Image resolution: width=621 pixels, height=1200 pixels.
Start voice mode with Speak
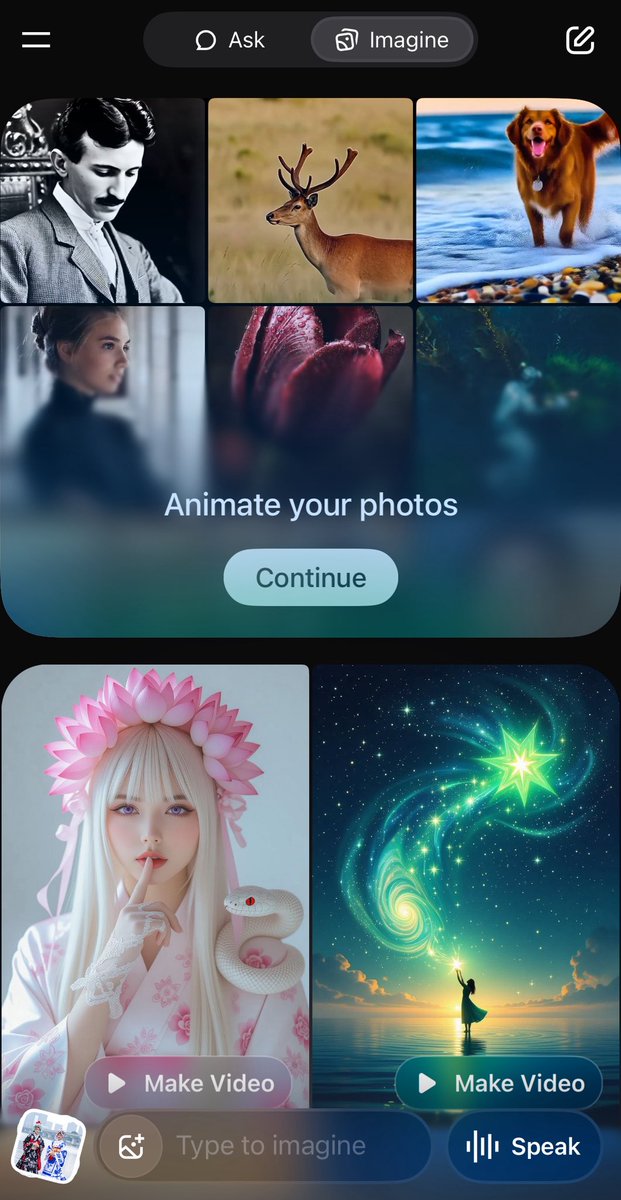coord(524,1146)
